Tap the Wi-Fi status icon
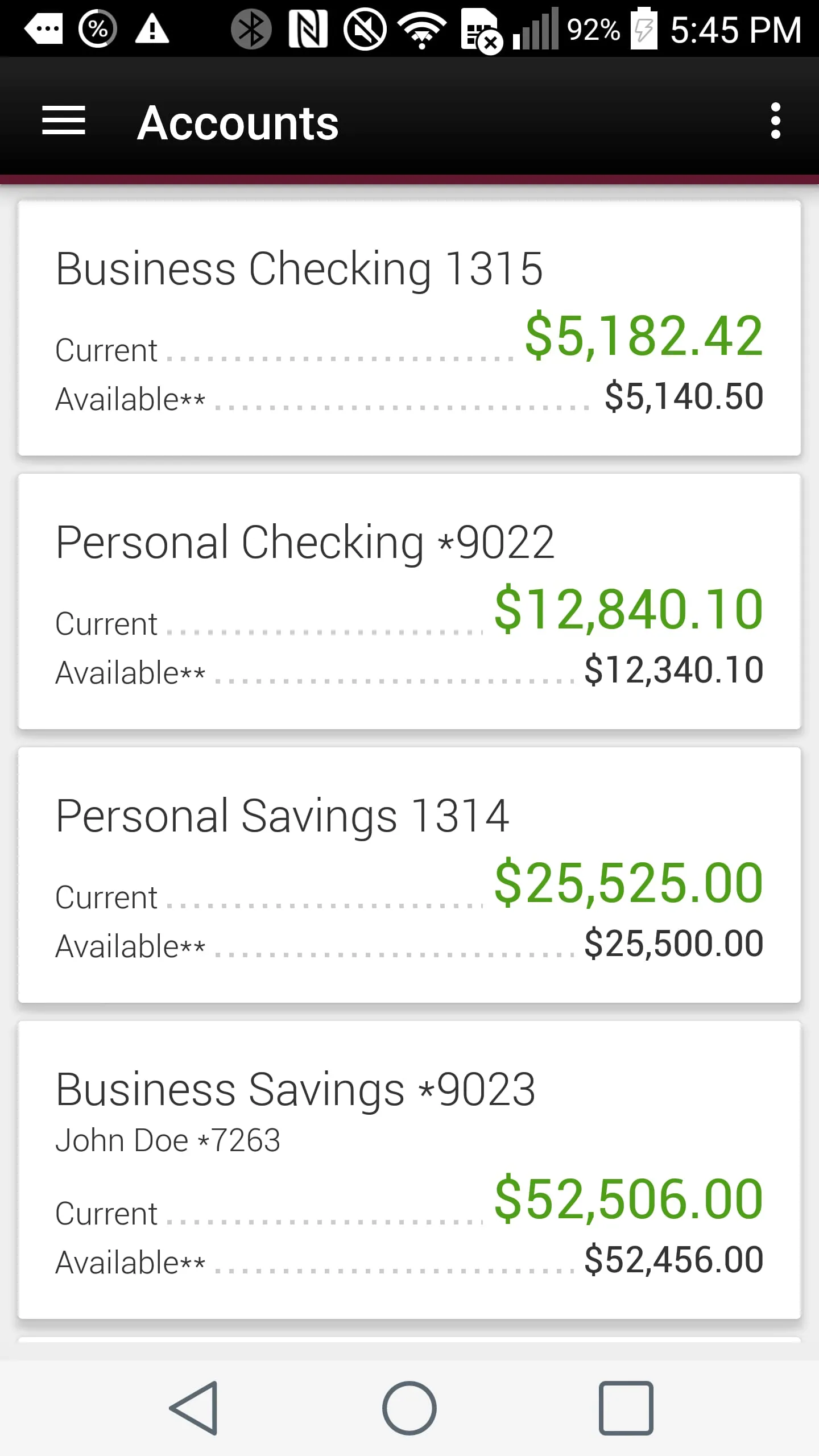The image size is (819, 1456). [421, 30]
